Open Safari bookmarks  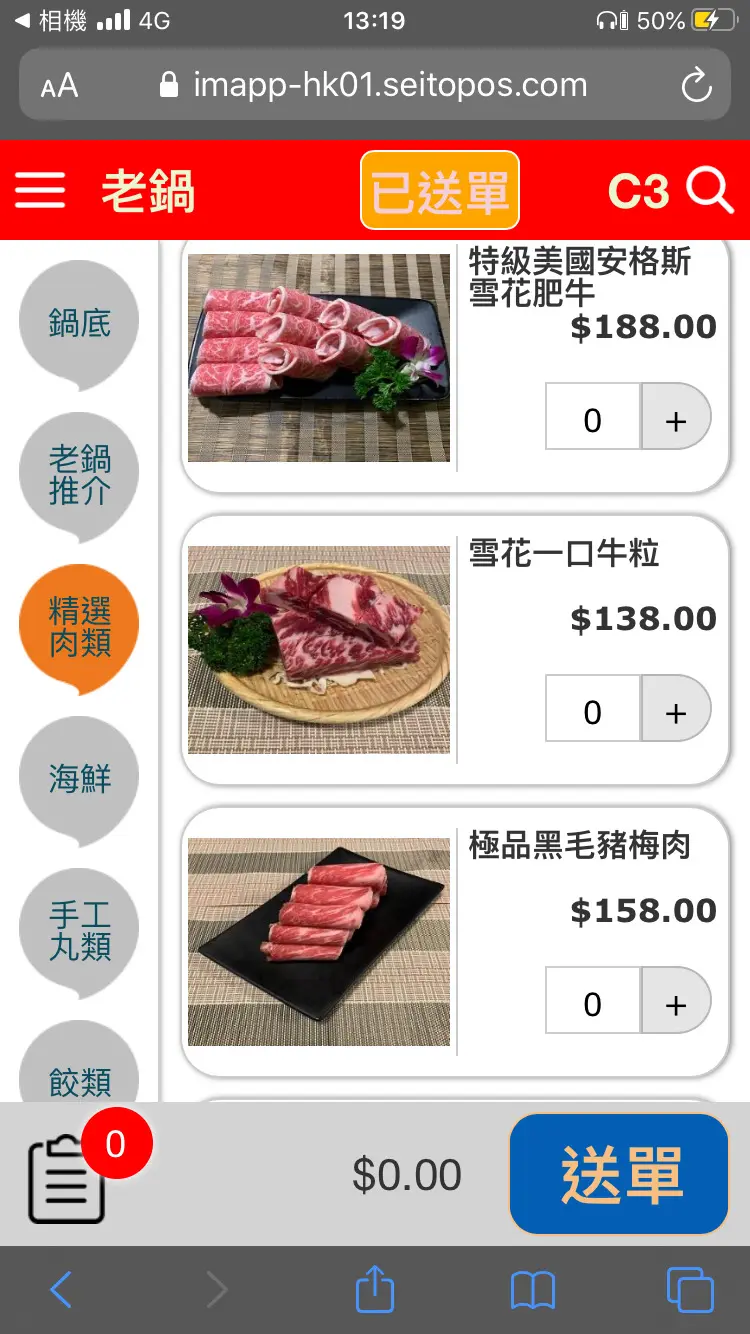coord(532,1290)
